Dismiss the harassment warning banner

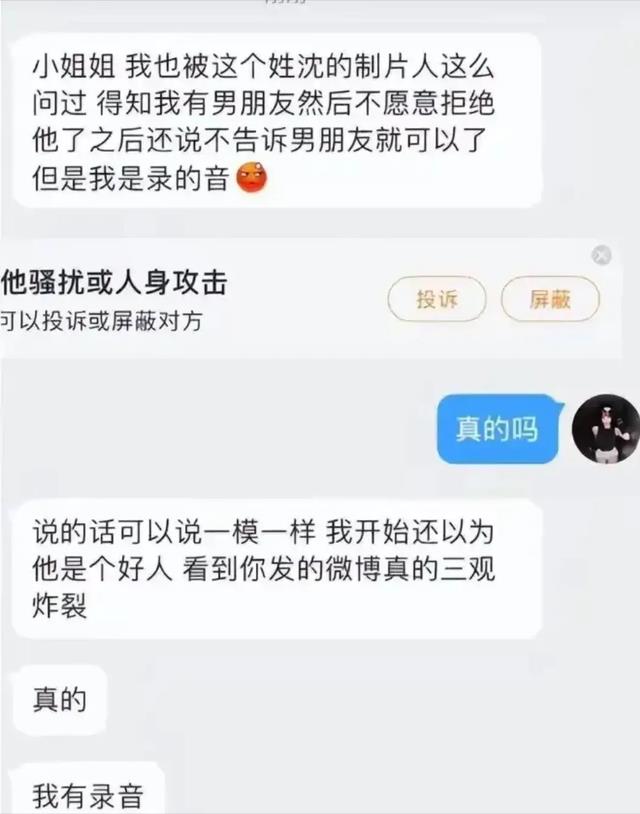601,255
